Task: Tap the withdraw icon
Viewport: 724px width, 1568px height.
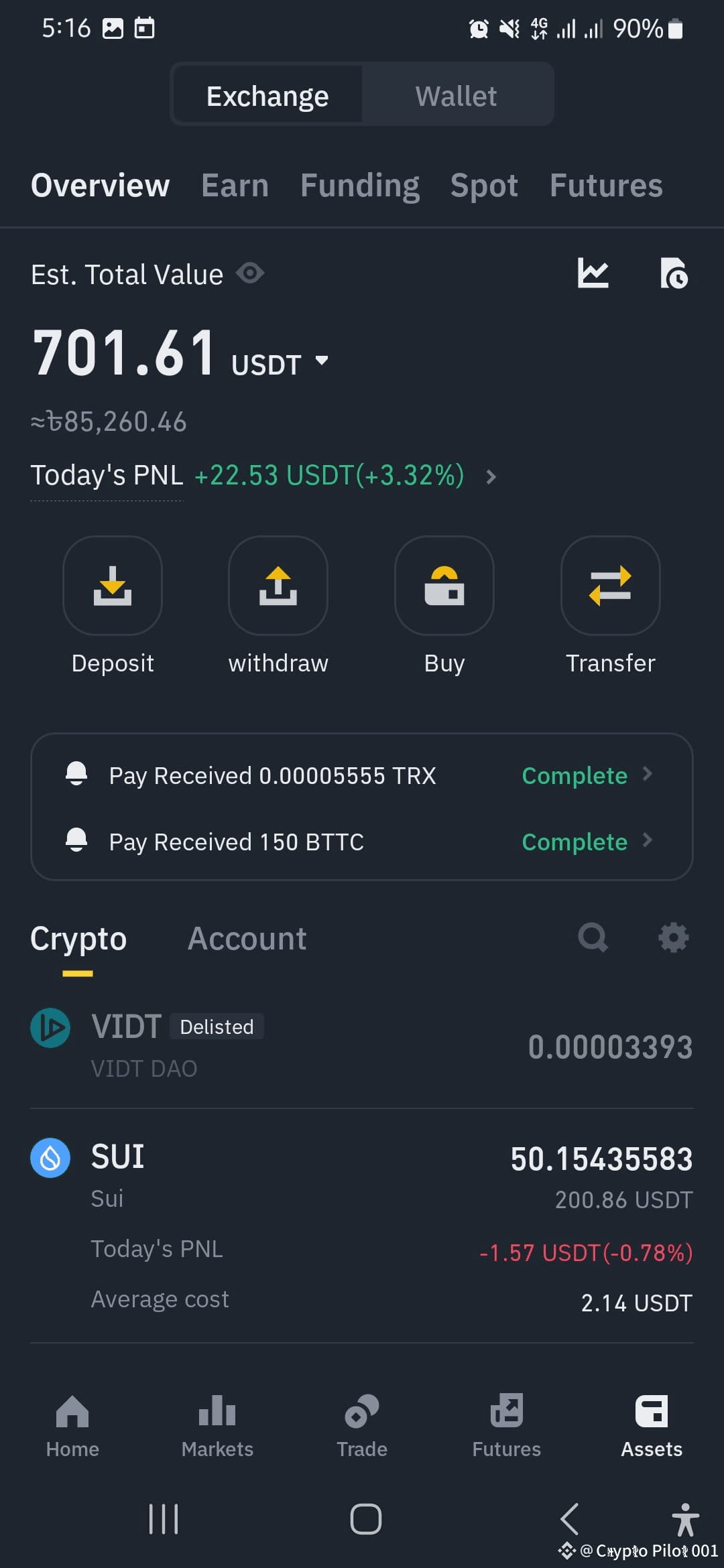Action: pyautogui.click(x=278, y=585)
